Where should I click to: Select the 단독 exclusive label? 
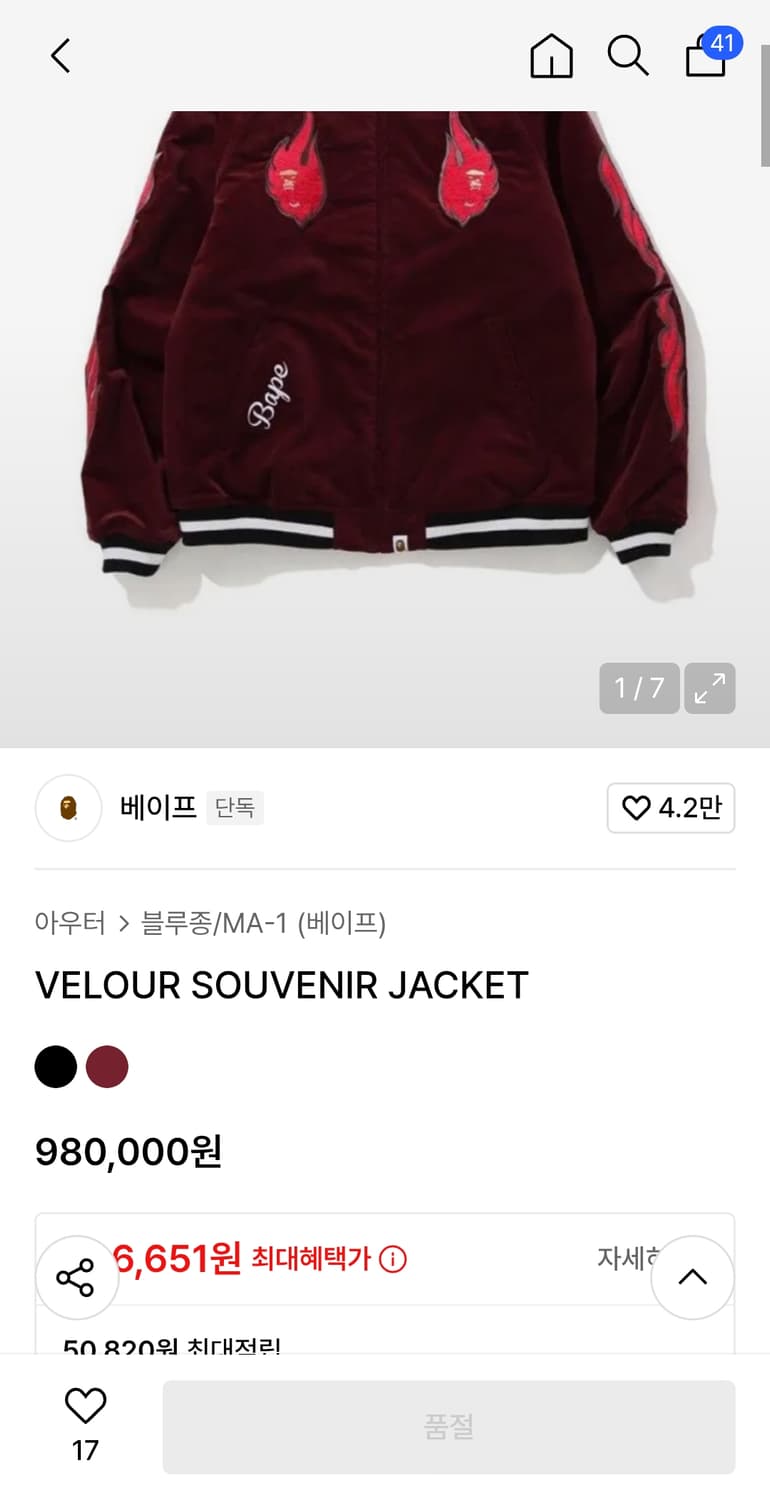coord(234,808)
